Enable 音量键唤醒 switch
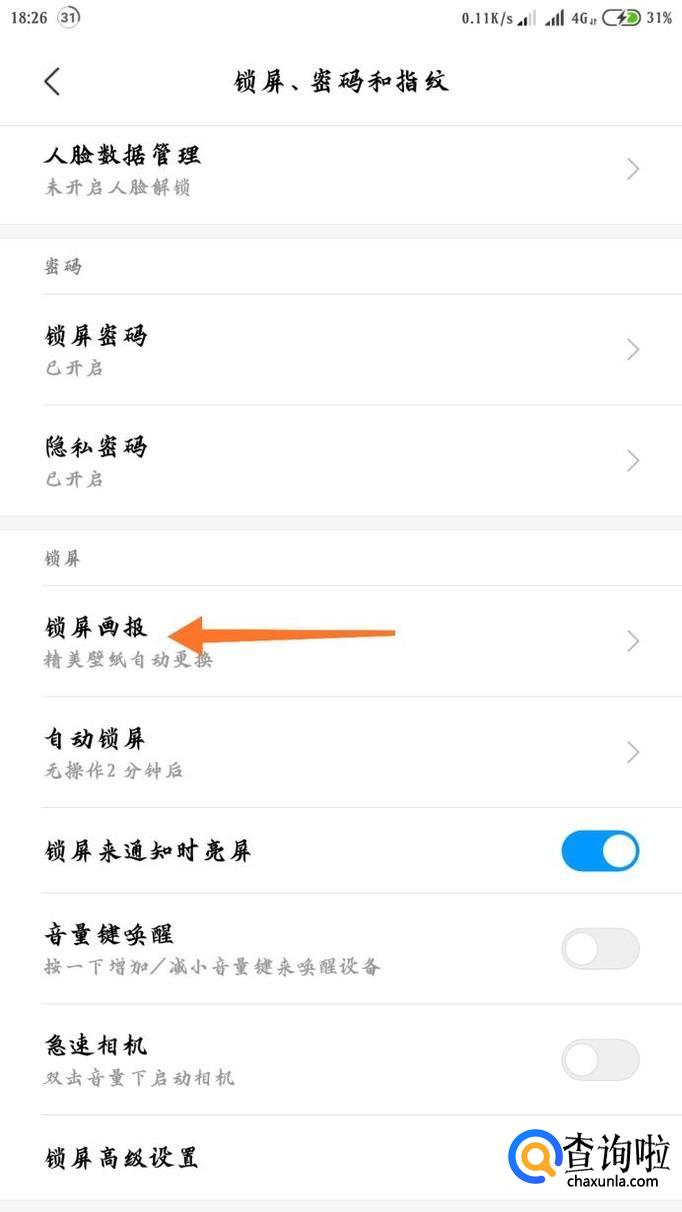The image size is (682, 1212). [600, 948]
